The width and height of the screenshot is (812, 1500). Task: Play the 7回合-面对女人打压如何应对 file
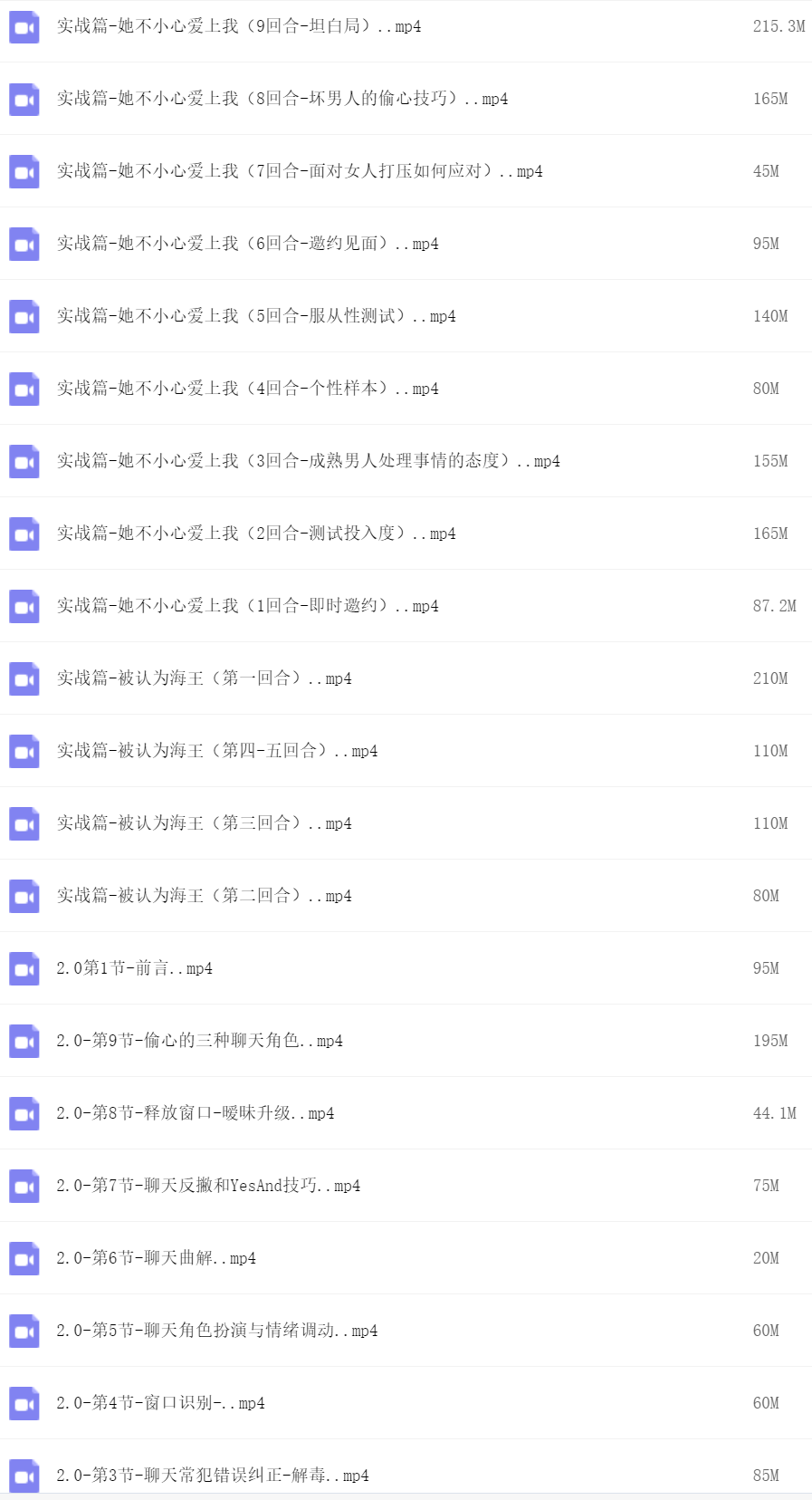coord(300,171)
